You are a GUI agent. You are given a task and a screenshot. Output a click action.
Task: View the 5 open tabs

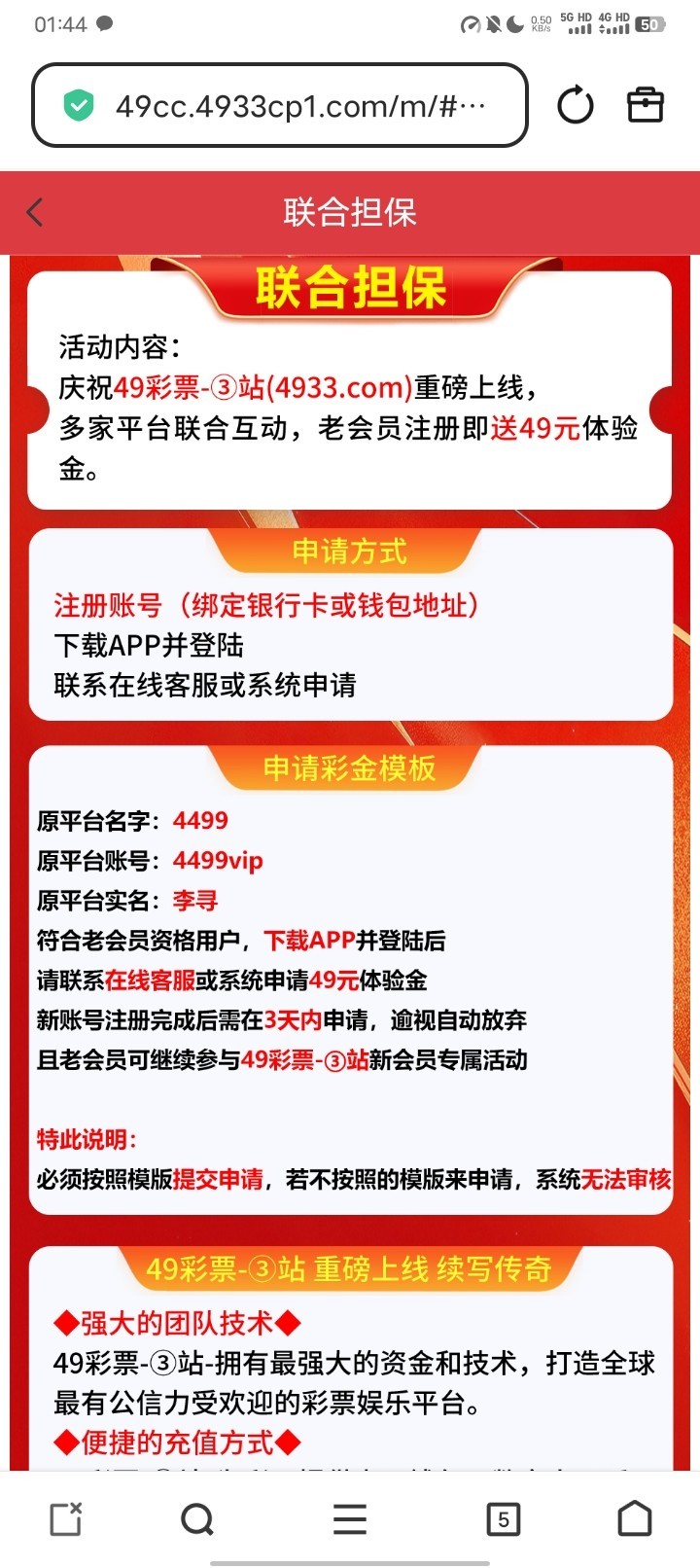point(503,1518)
